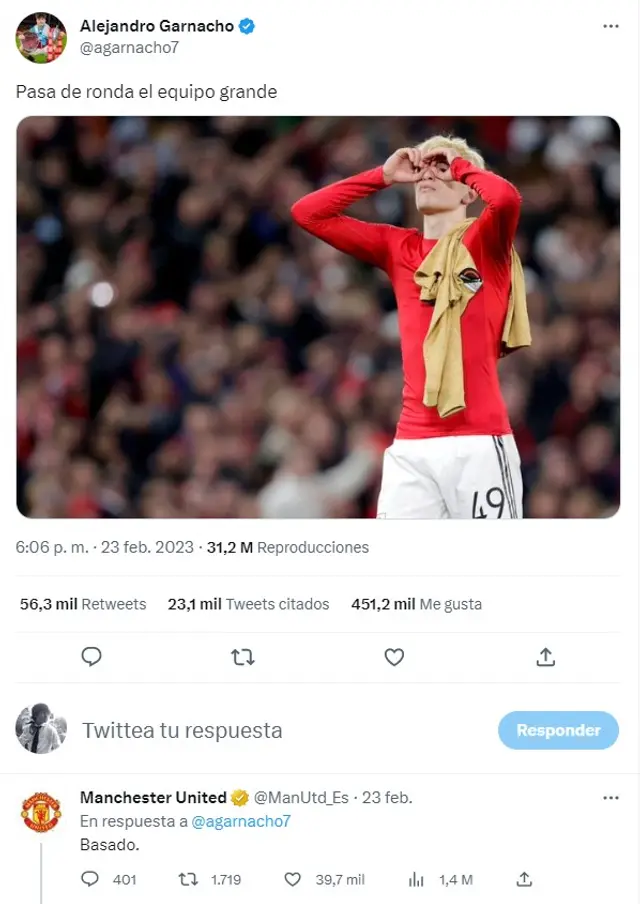Open the @agarnacho7 mention link

point(240,821)
